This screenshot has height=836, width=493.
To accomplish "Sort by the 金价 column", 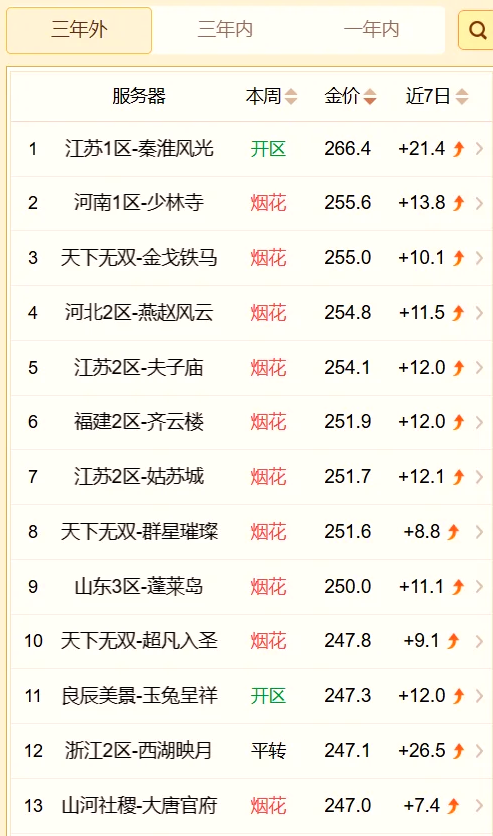I will tap(350, 97).
